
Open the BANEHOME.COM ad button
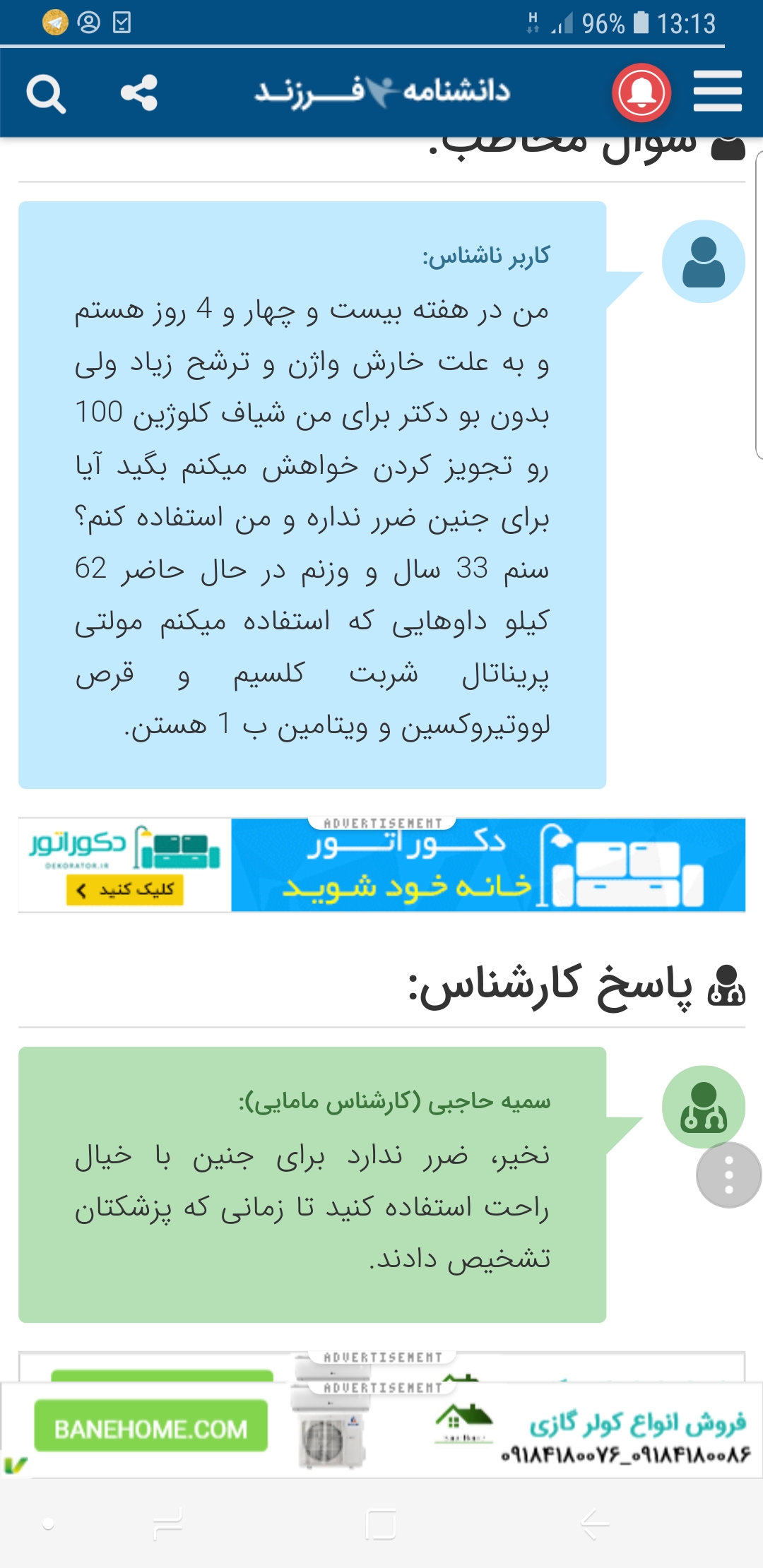pos(151,1429)
